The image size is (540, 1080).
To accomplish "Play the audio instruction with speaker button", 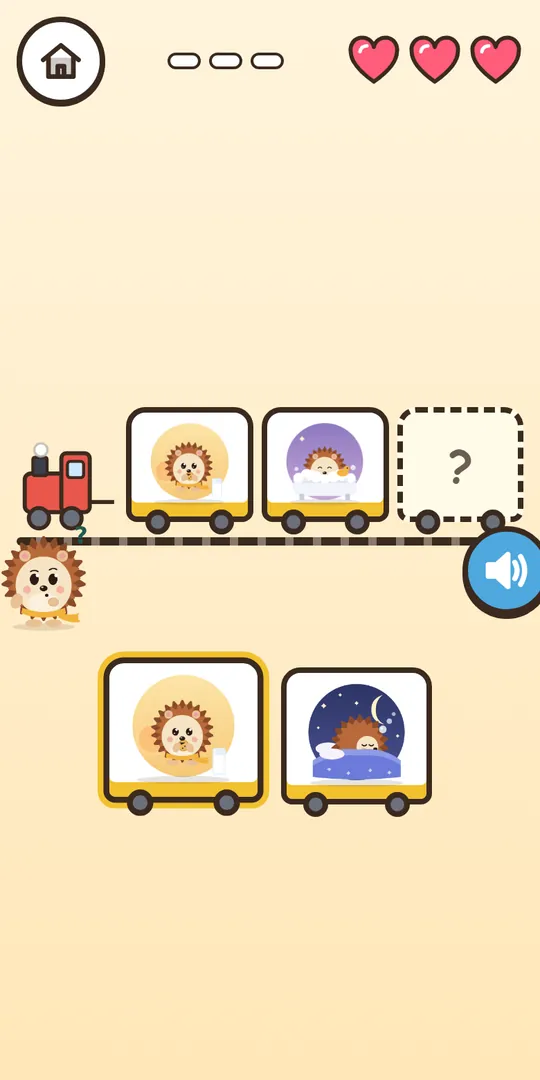I will 504,571.
